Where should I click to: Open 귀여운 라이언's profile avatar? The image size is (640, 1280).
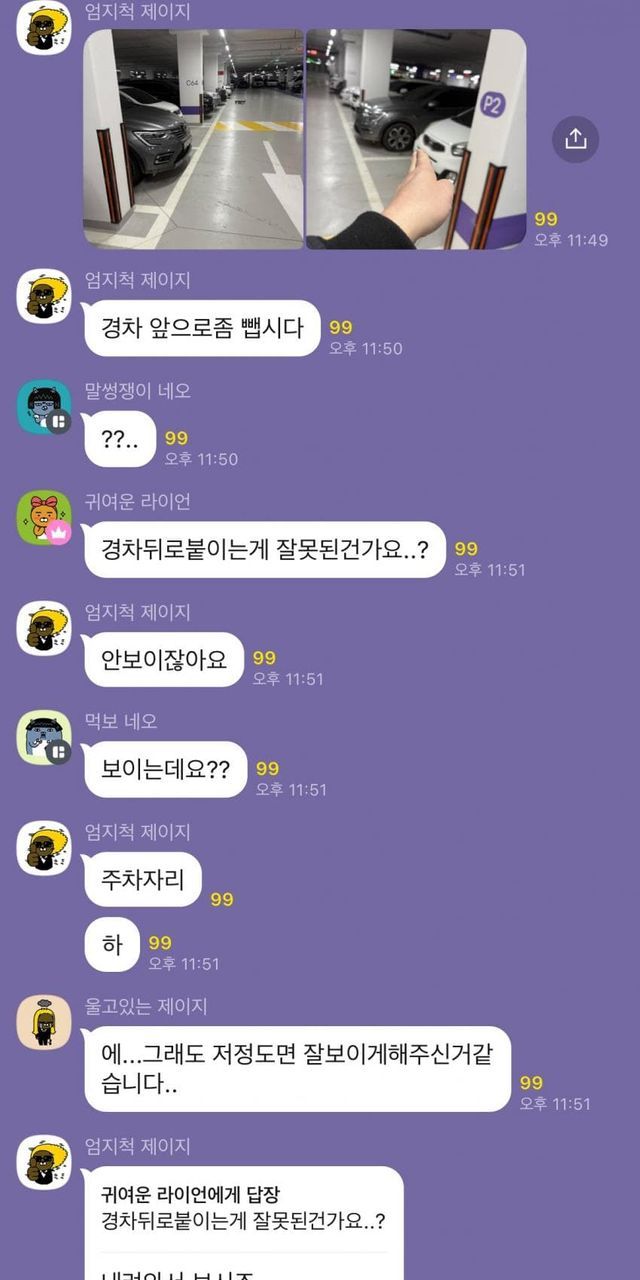pos(45,517)
